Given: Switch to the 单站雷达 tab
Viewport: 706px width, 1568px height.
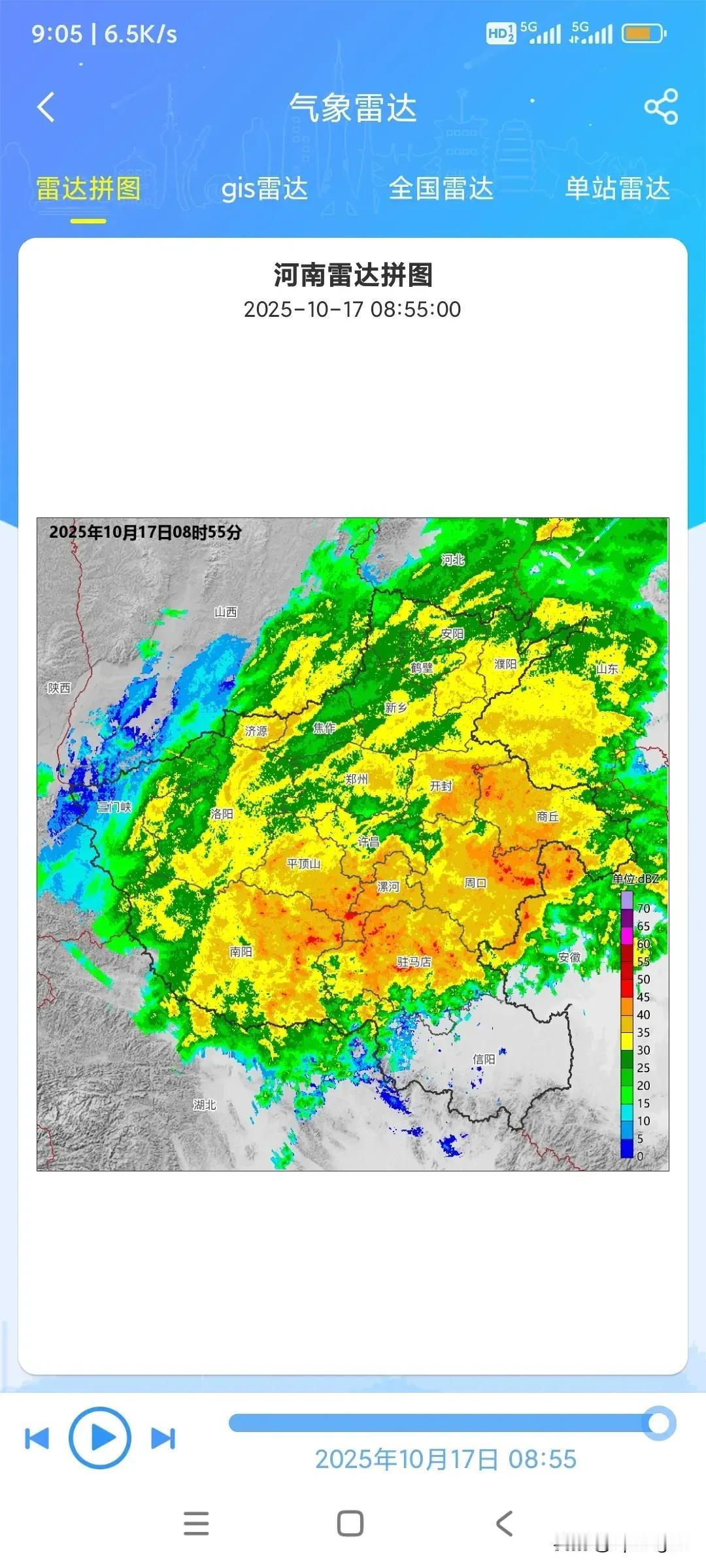Looking at the screenshot, I should coord(617,189).
